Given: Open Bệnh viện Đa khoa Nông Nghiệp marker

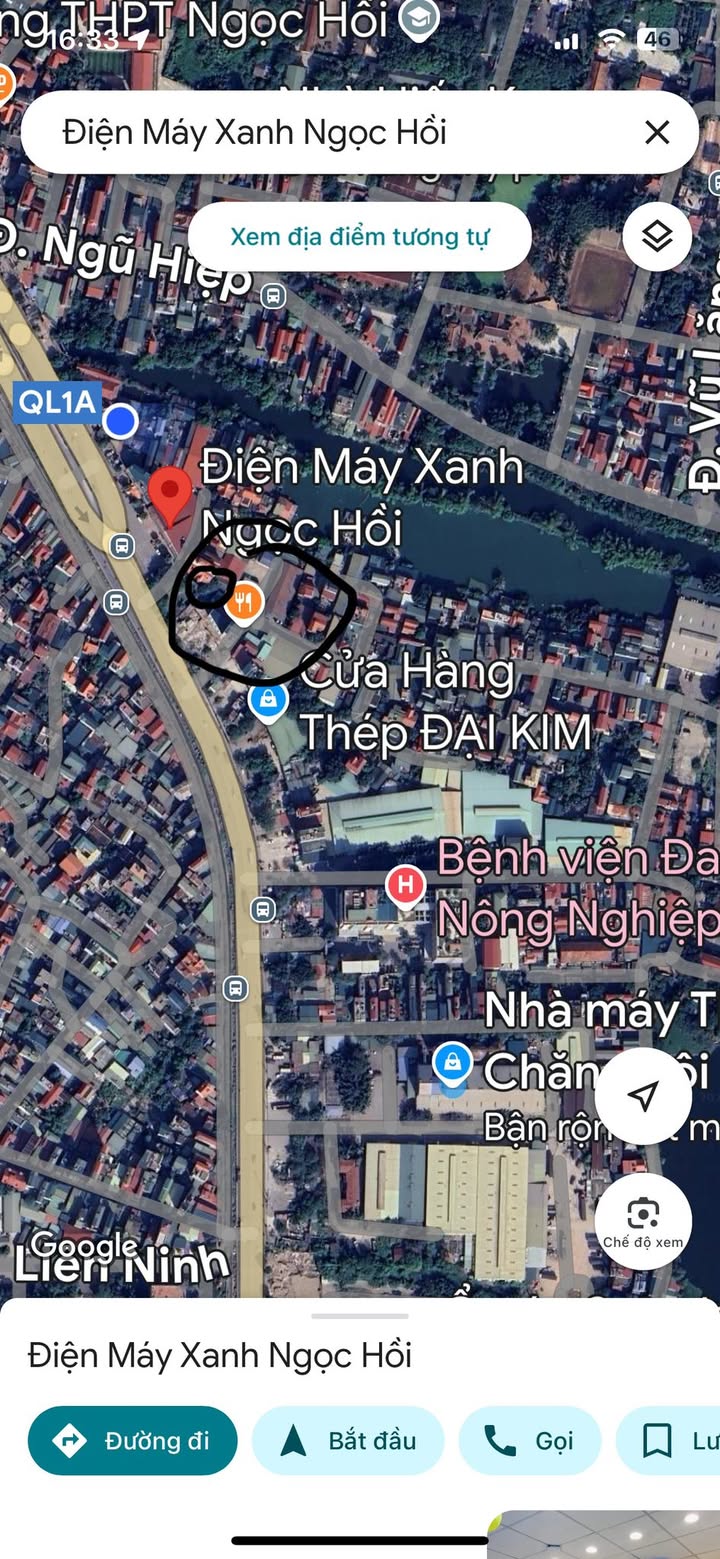Looking at the screenshot, I should click(x=405, y=887).
